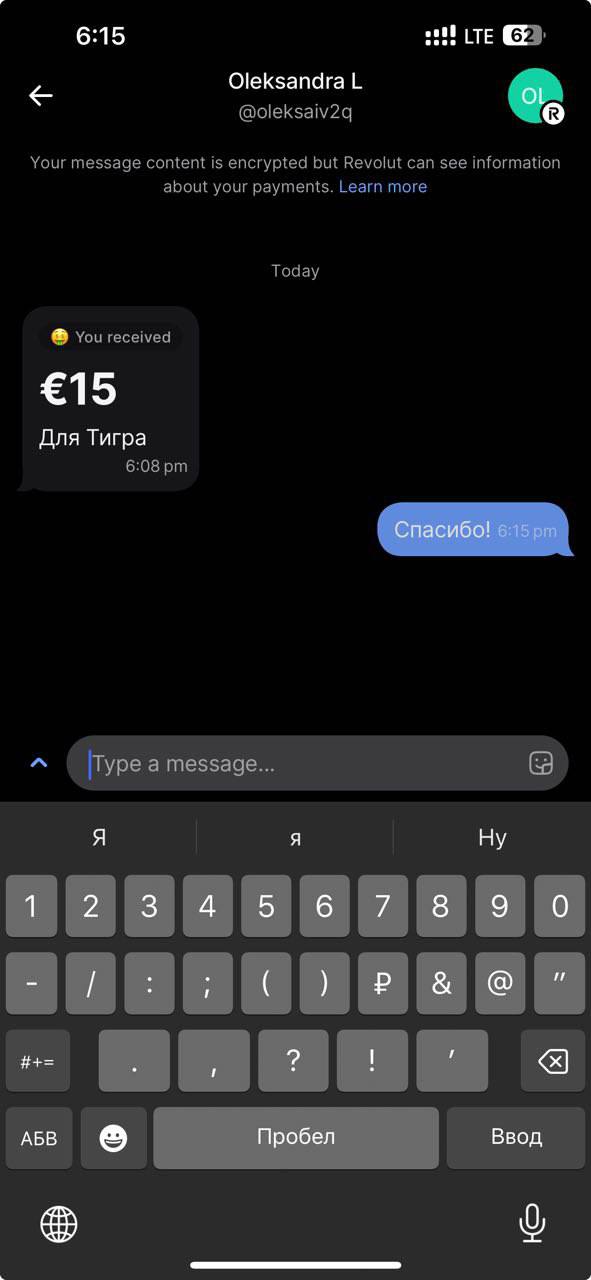Image resolution: width=591 pixels, height=1280 pixels.
Task: Switch the keyboard to АБВ letters
Action: coord(39,1138)
